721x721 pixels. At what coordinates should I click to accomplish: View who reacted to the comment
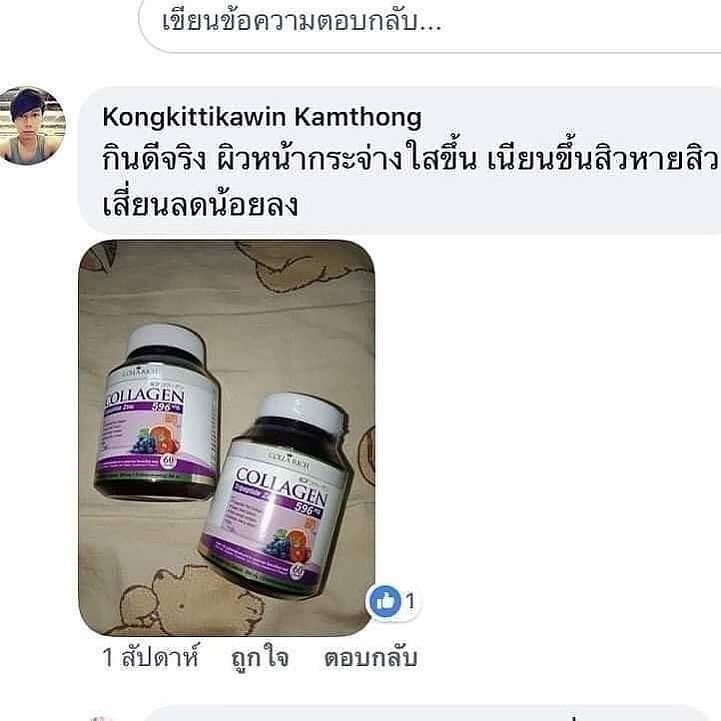coord(394,601)
